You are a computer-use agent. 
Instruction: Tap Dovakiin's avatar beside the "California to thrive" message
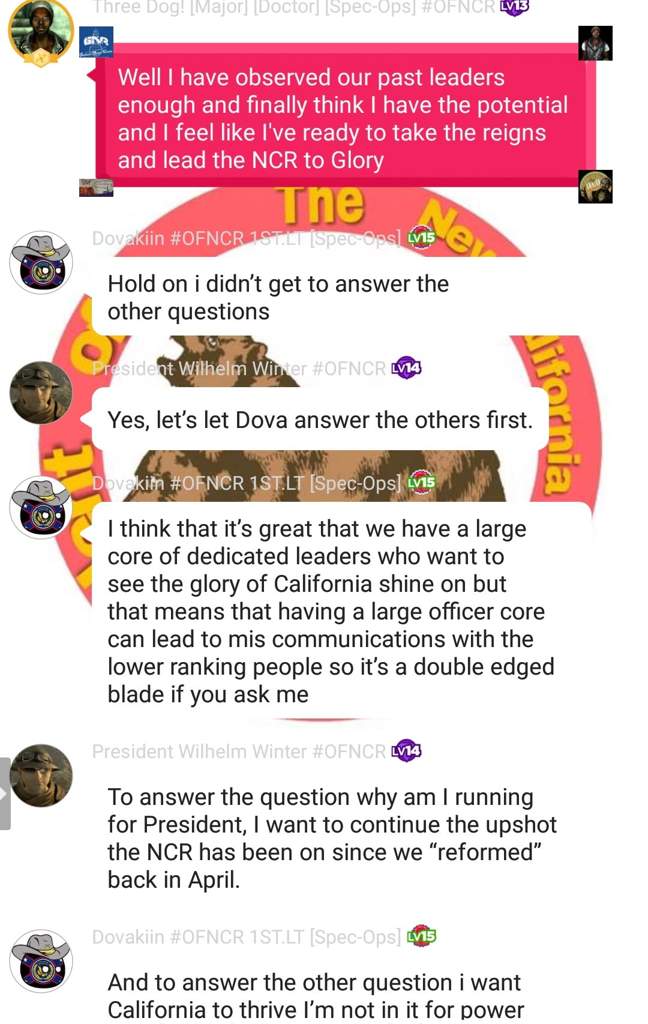pos(40,960)
